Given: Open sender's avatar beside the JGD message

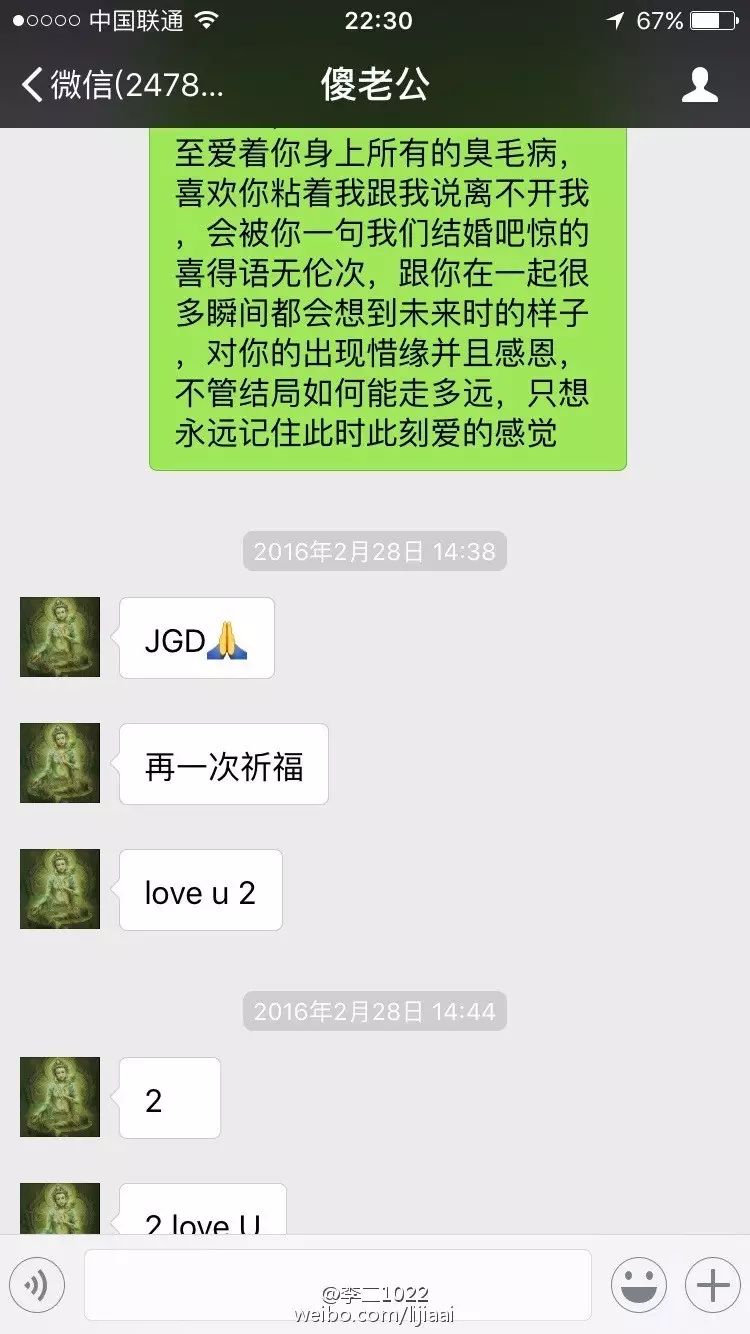Looking at the screenshot, I should (x=60, y=637).
